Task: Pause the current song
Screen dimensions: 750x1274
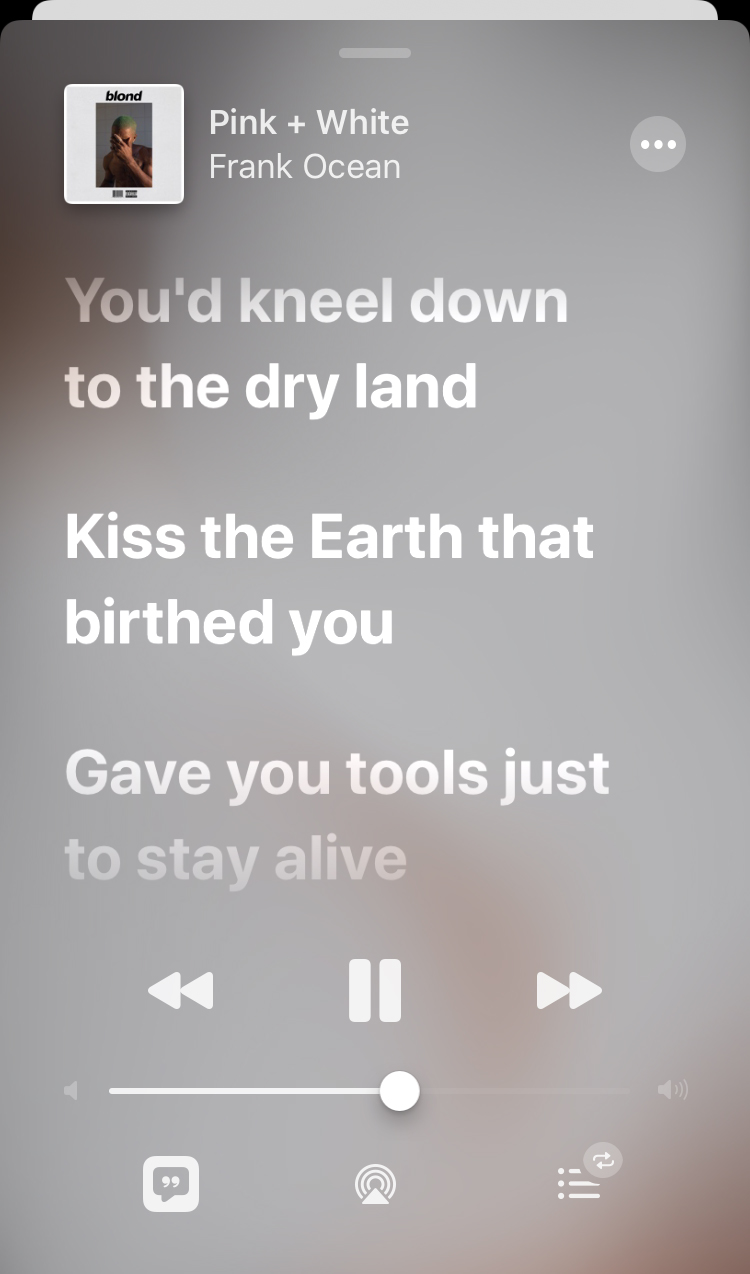Action: (x=375, y=990)
